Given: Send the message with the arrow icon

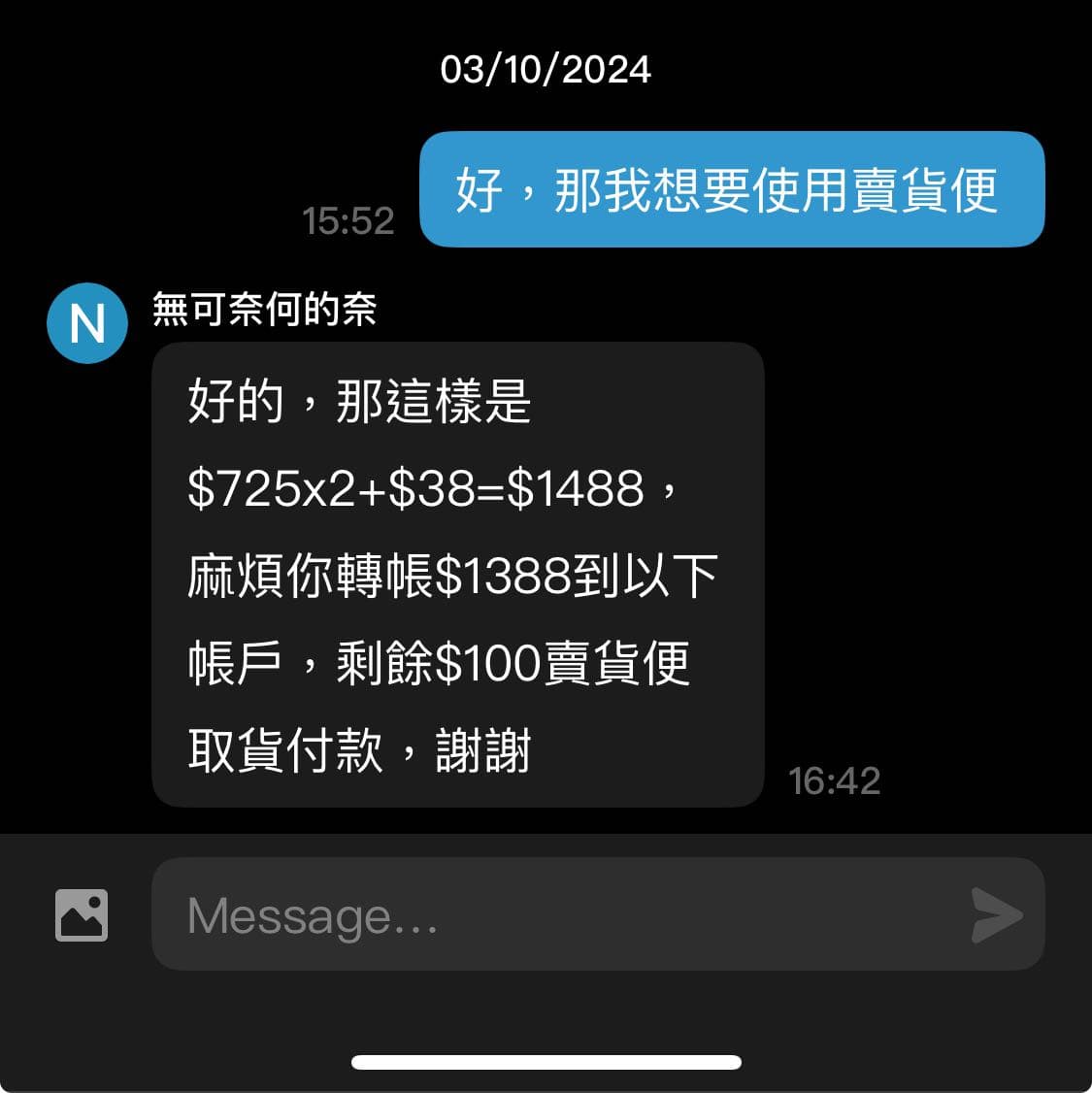Looking at the screenshot, I should pyautogui.click(x=997, y=914).
